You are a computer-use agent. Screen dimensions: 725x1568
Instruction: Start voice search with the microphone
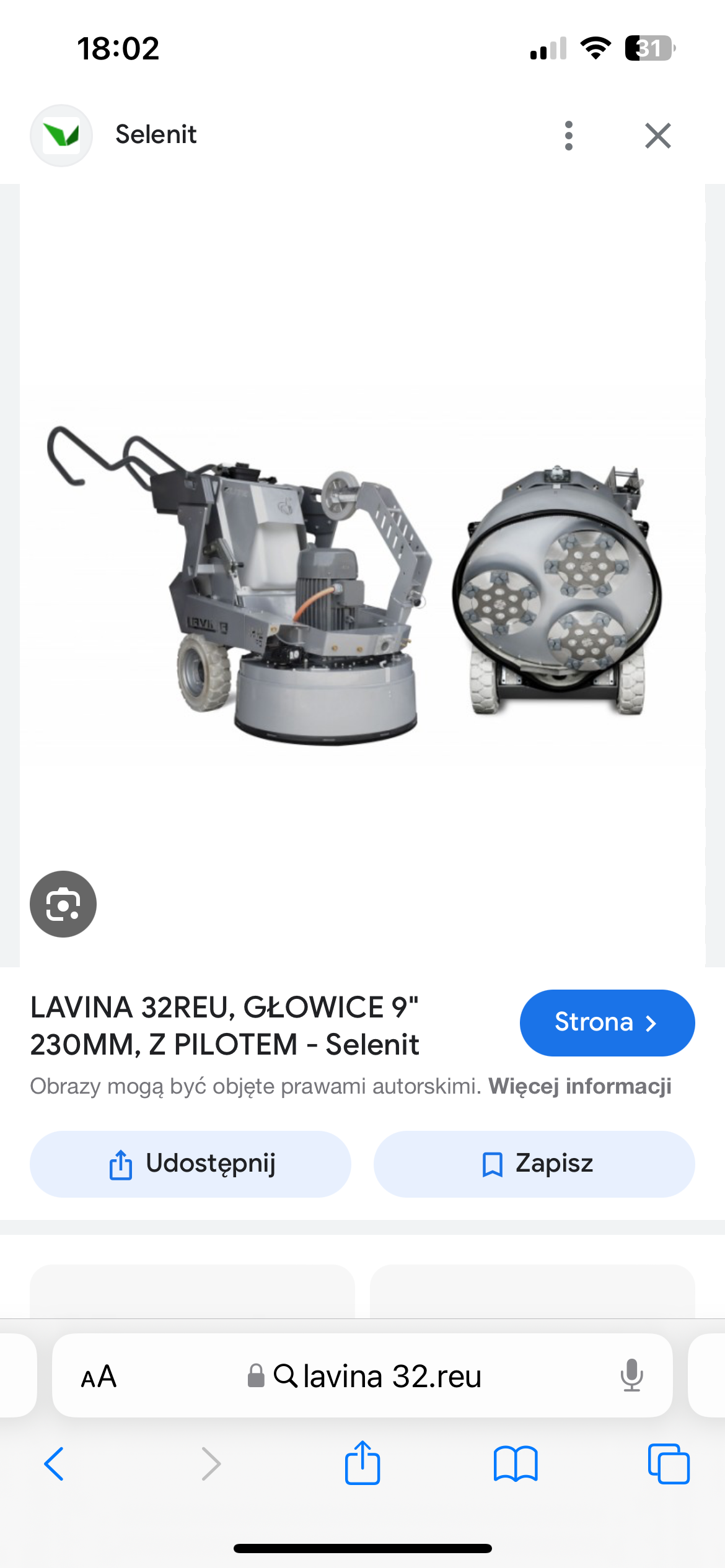(631, 1376)
